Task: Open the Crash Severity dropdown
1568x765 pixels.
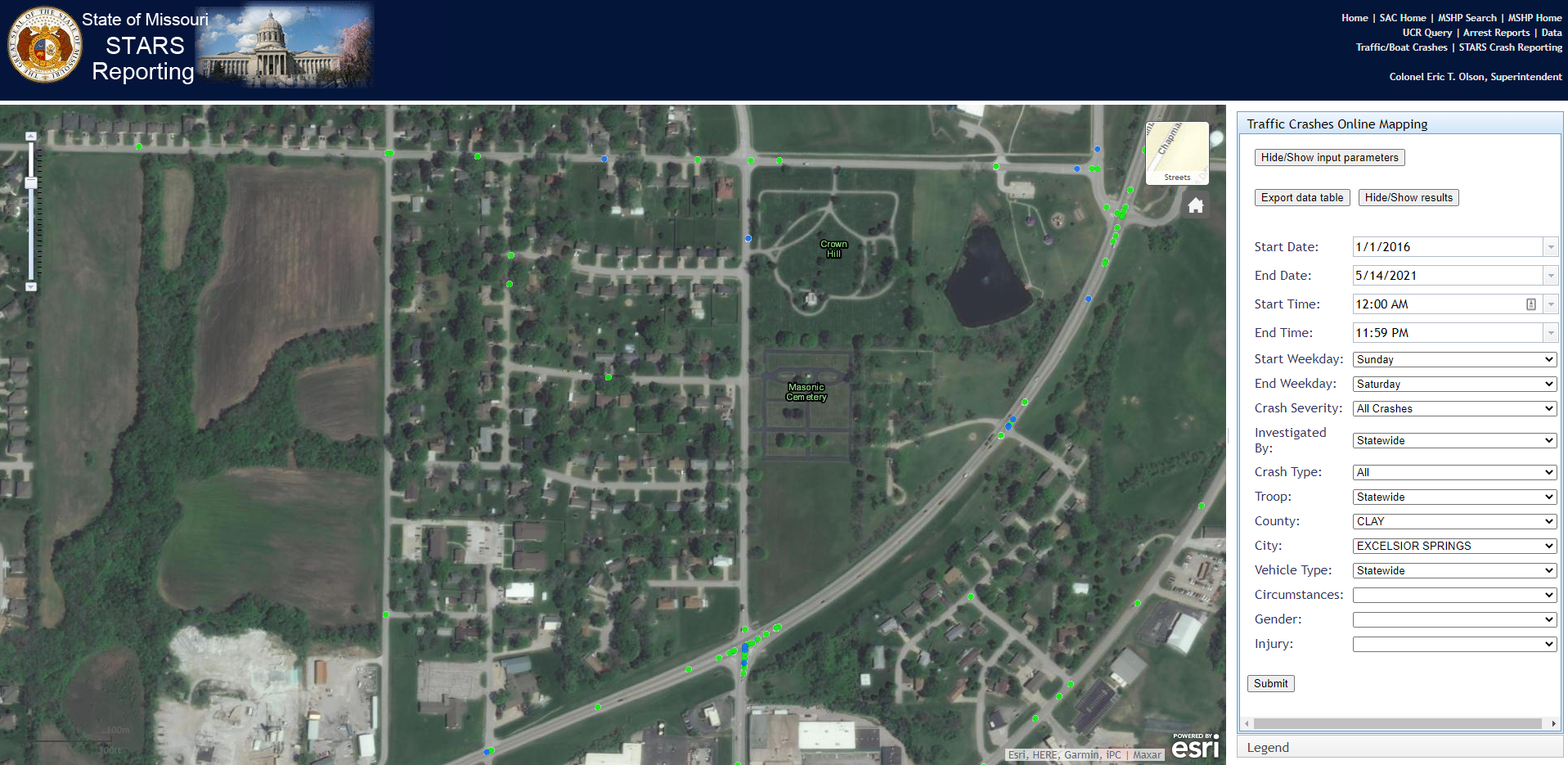Action: click(x=1454, y=408)
